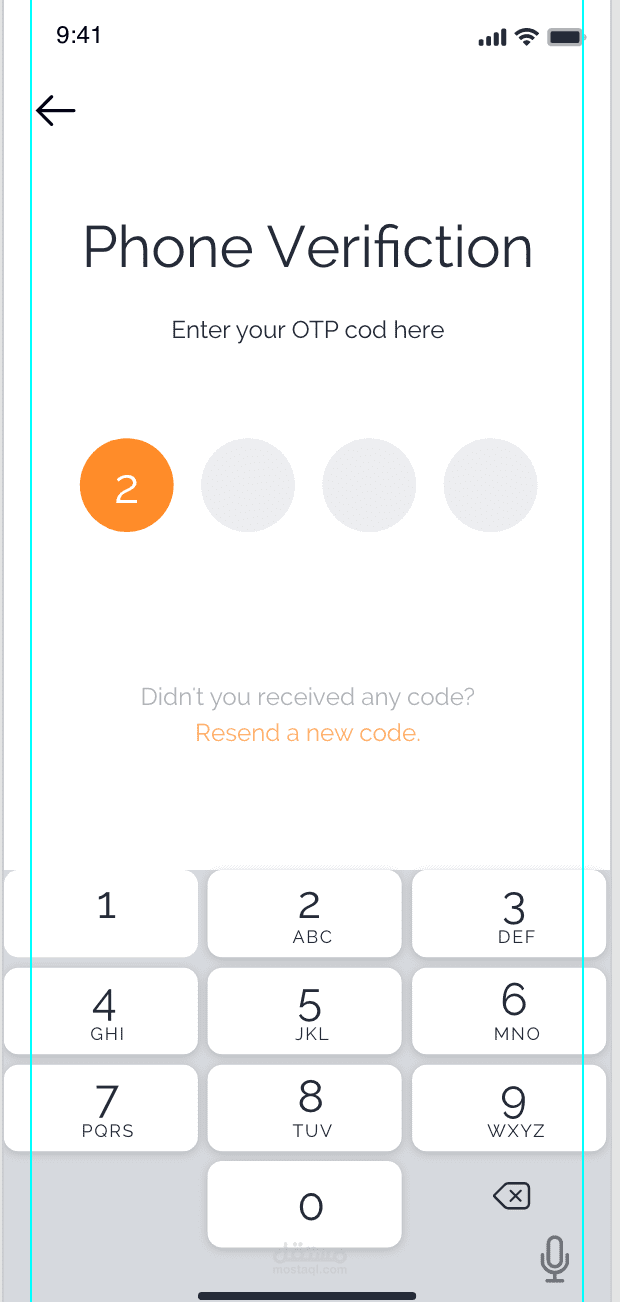Enter digit 1 on the keypad
The height and width of the screenshot is (1302, 620).
(x=101, y=913)
